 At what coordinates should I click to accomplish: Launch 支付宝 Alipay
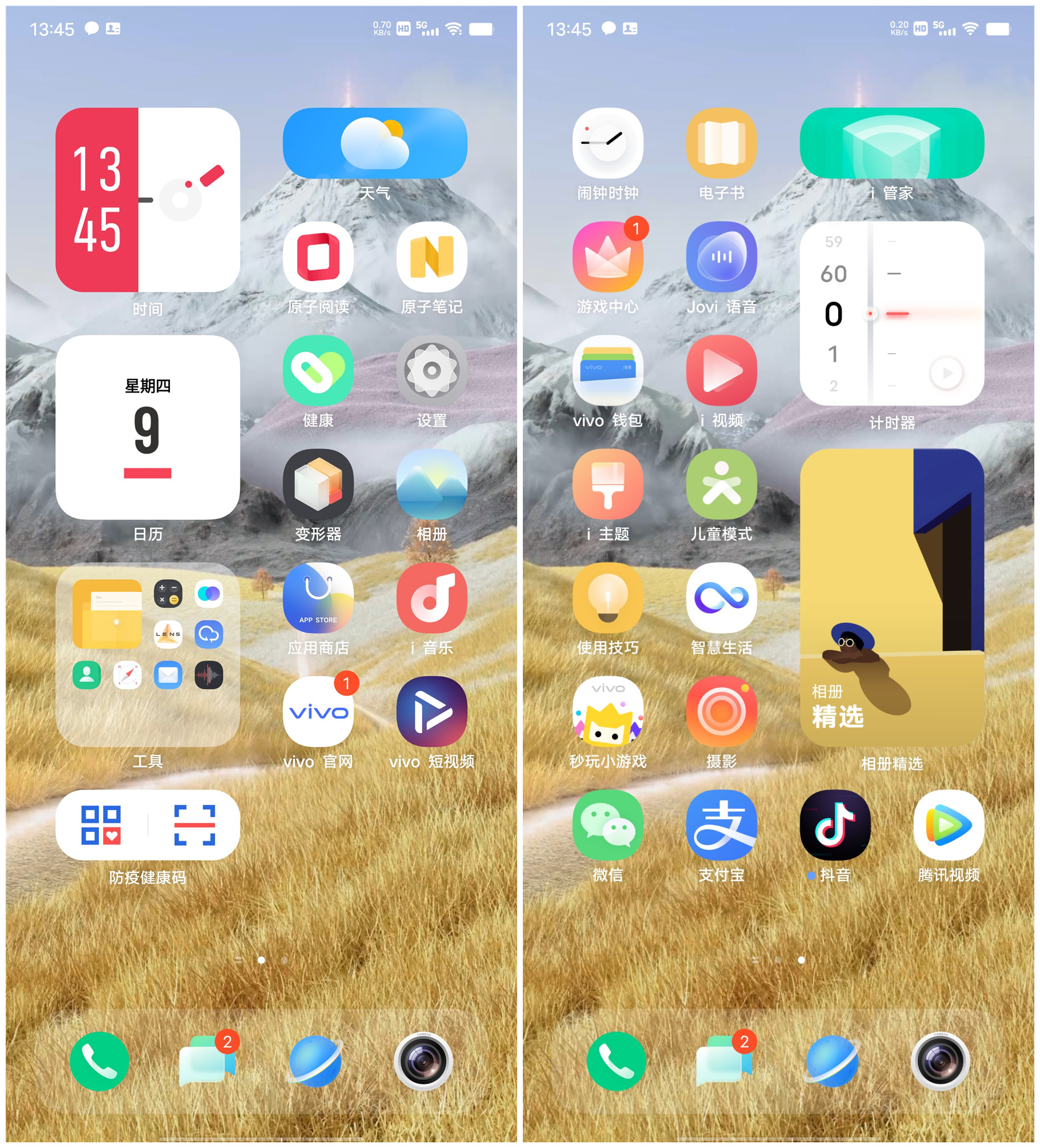pyautogui.click(x=722, y=825)
